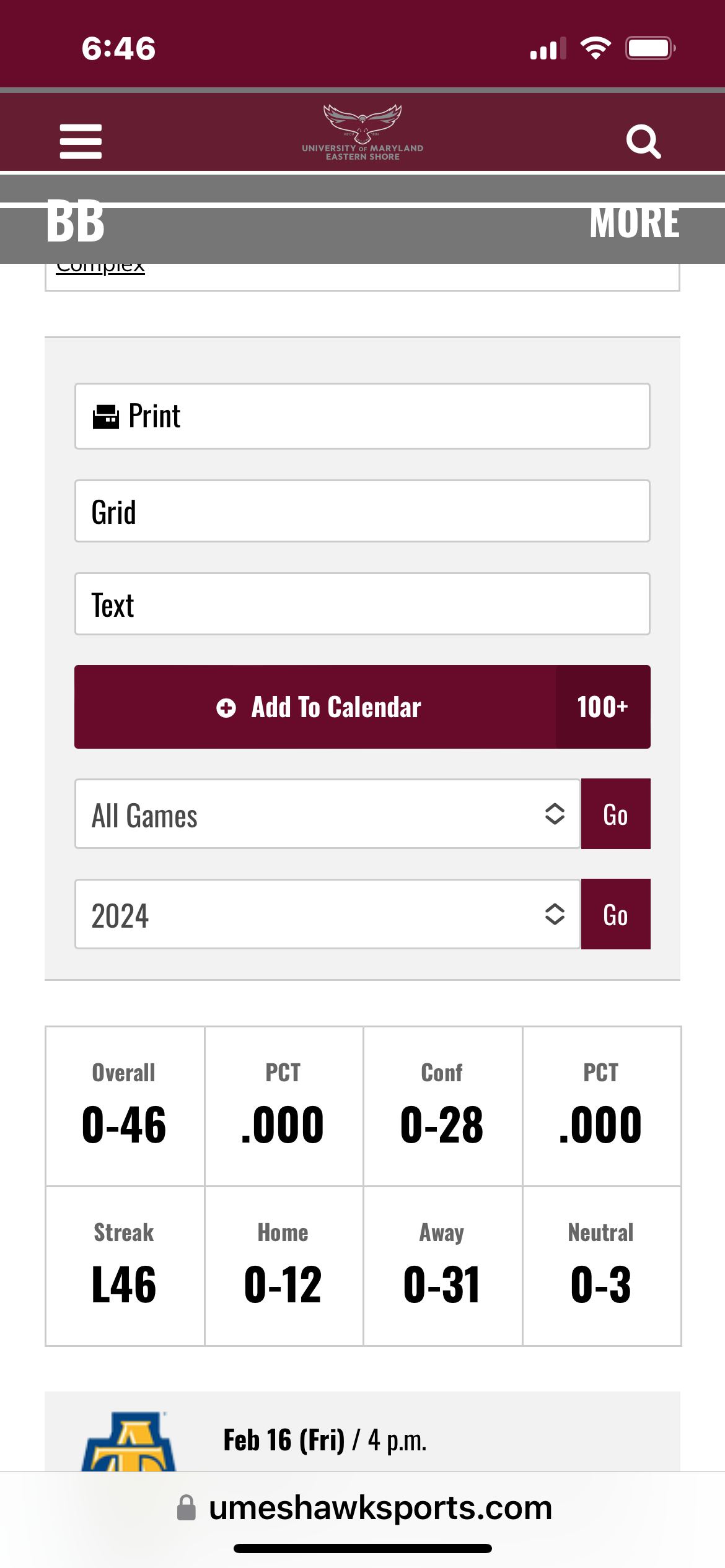Image resolution: width=725 pixels, height=1568 pixels.
Task: Add the schedule to calendar
Action: [362, 707]
